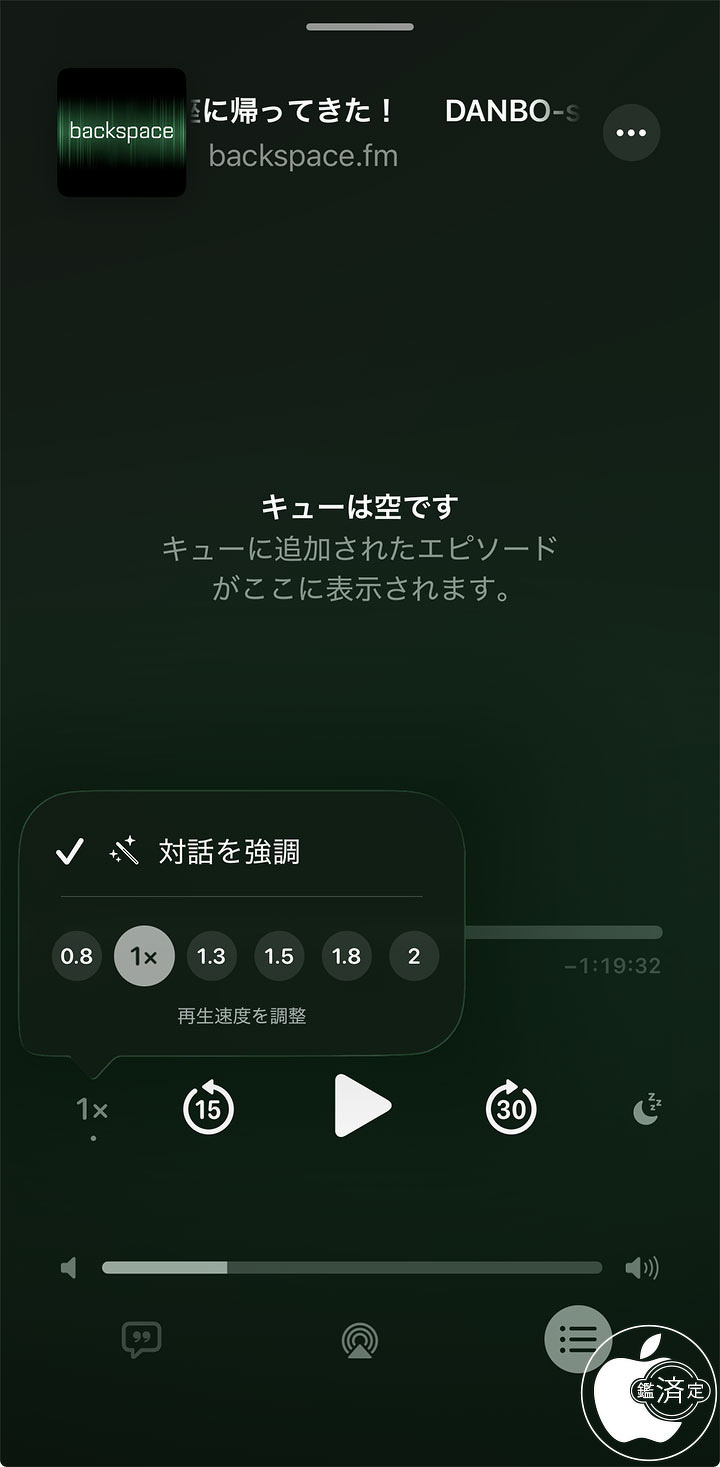Toggle the queue list button
This screenshot has width=720, height=1467.
point(577,1337)
